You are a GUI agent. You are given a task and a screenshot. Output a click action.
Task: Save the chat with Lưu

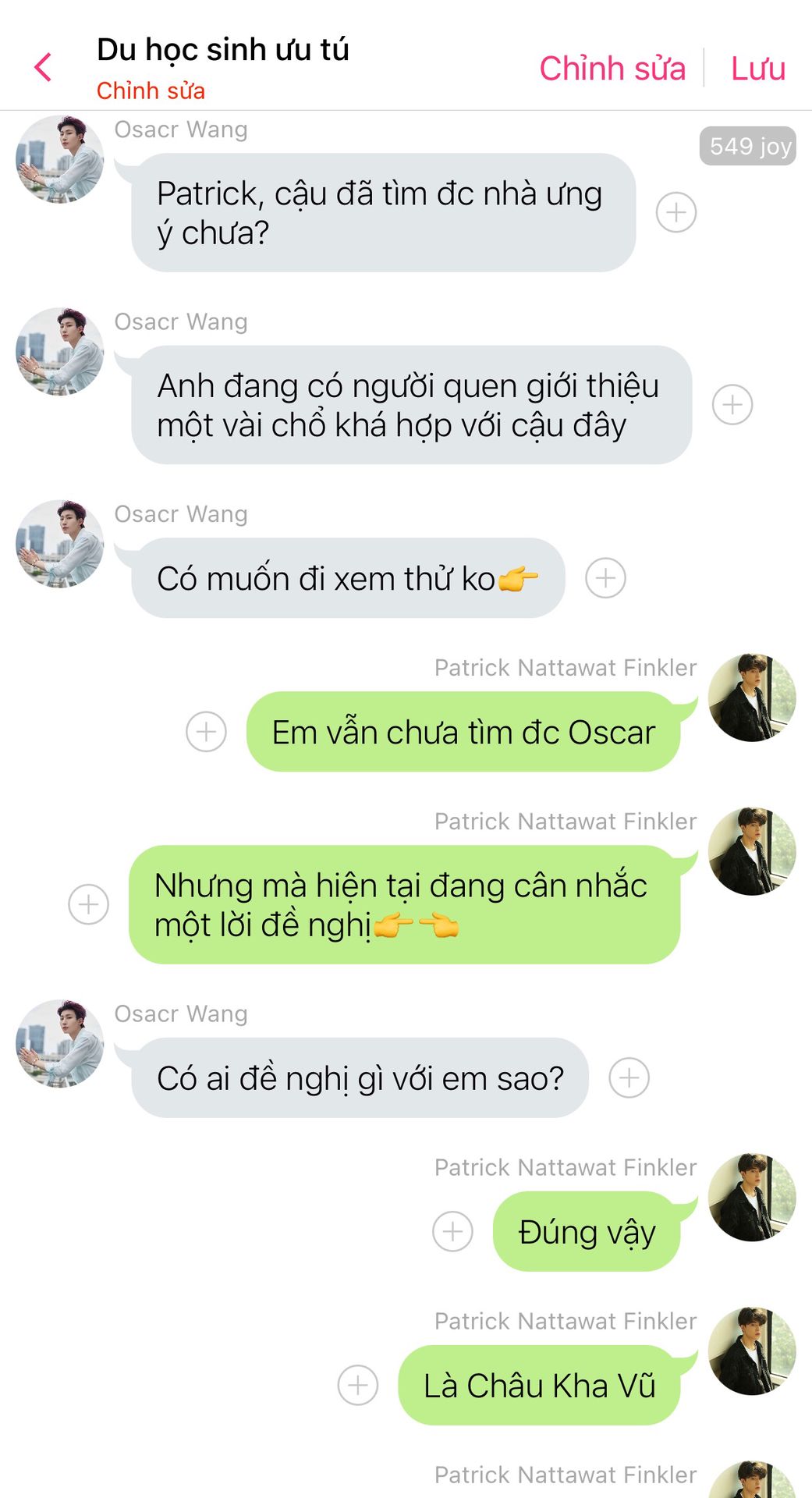(x=757, y=69)
